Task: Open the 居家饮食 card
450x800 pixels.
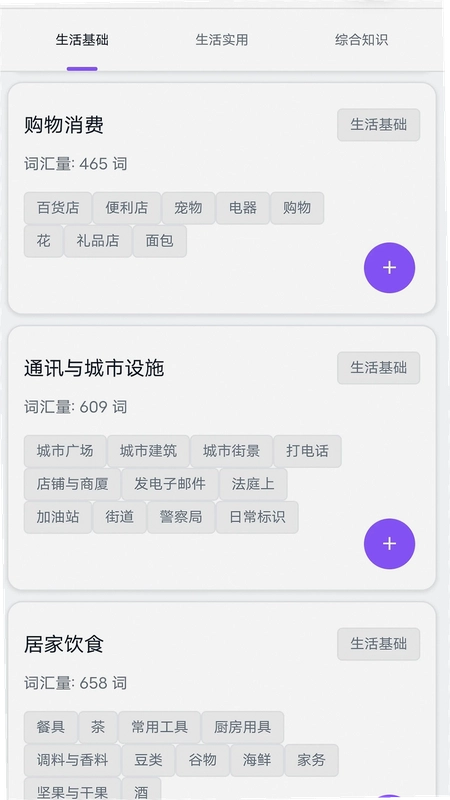Action: [x=222, y=701]
